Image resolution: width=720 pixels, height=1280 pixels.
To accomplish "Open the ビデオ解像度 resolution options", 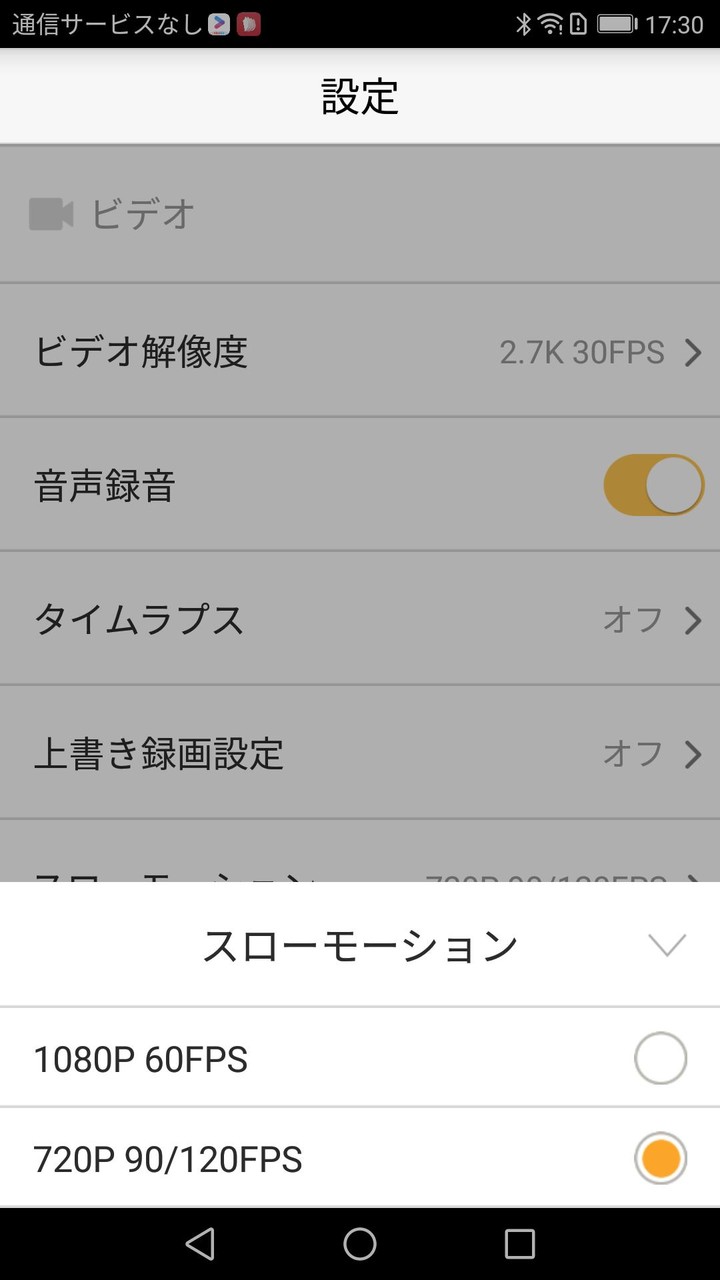I will (x=360, y=352).
